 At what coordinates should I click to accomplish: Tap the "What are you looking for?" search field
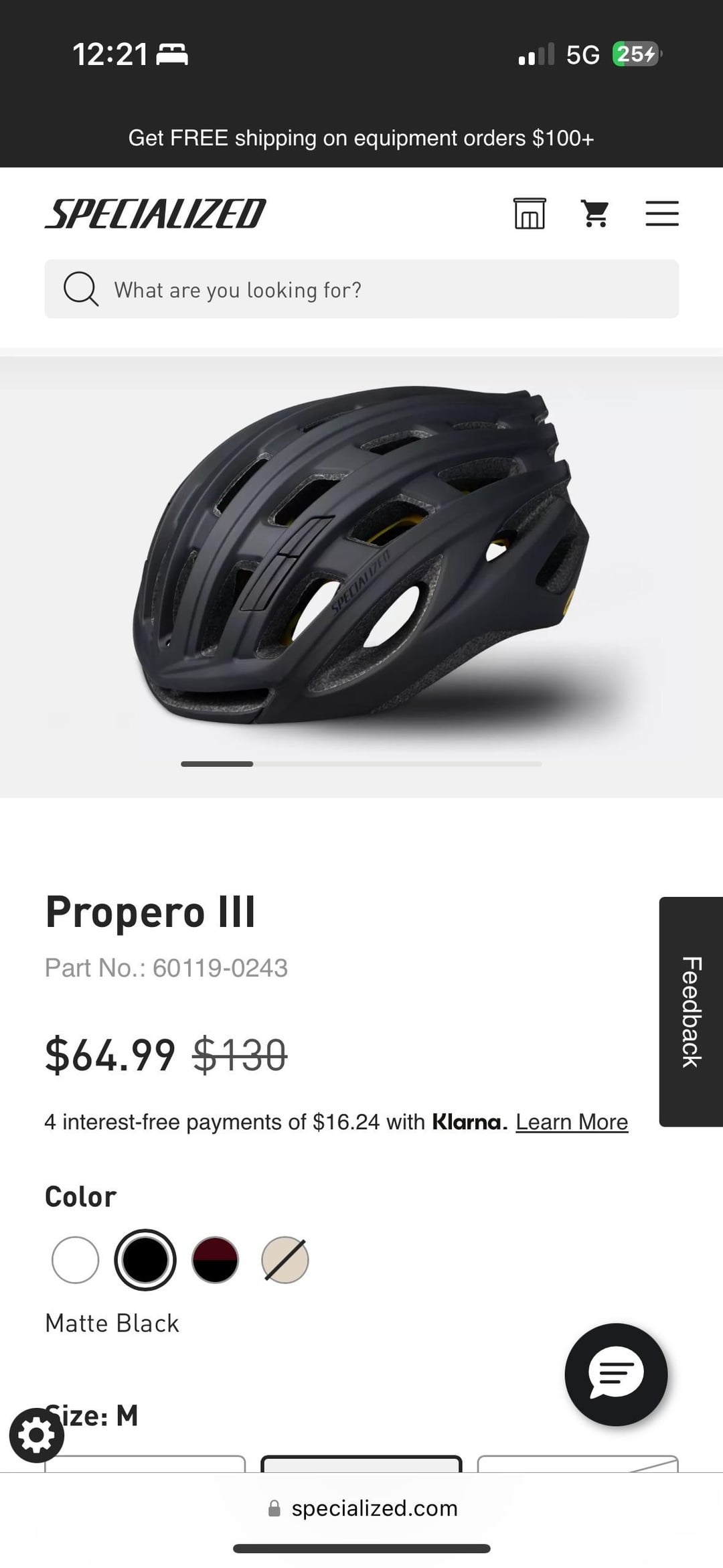361,289
